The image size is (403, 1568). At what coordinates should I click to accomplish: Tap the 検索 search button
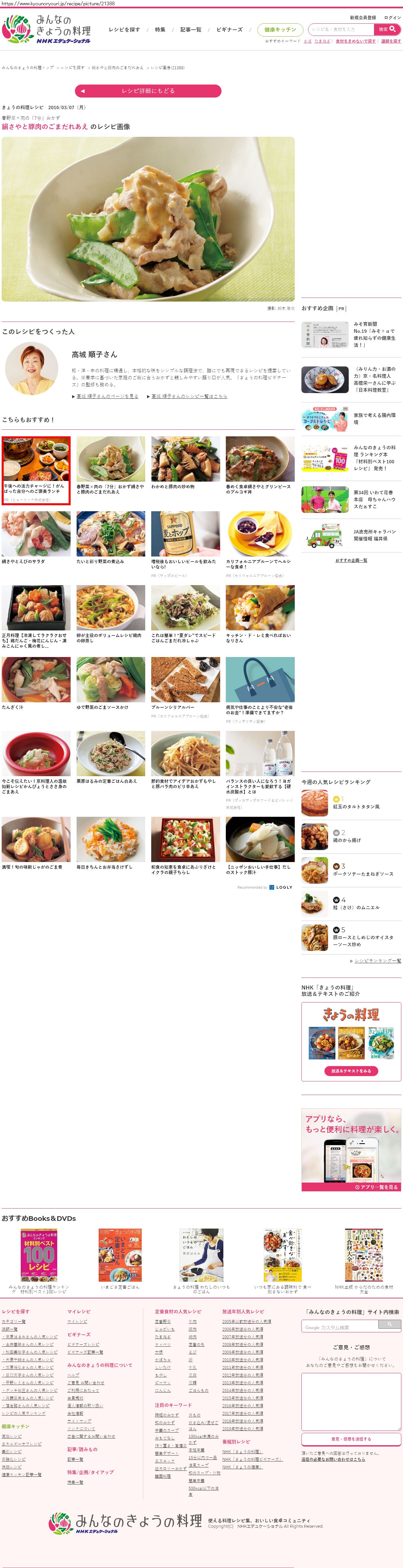pos(387,29)
